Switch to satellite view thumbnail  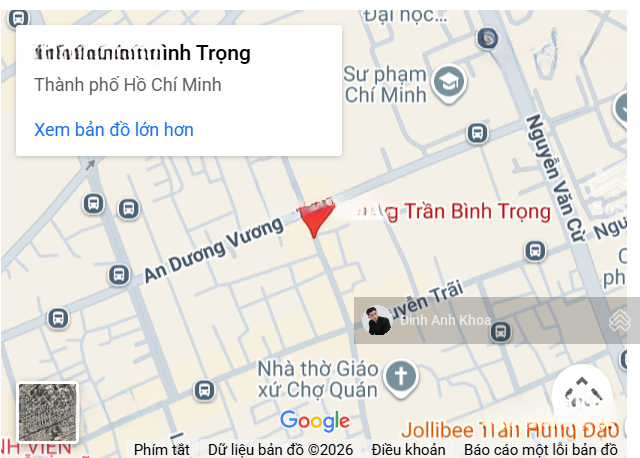(47, 412)
